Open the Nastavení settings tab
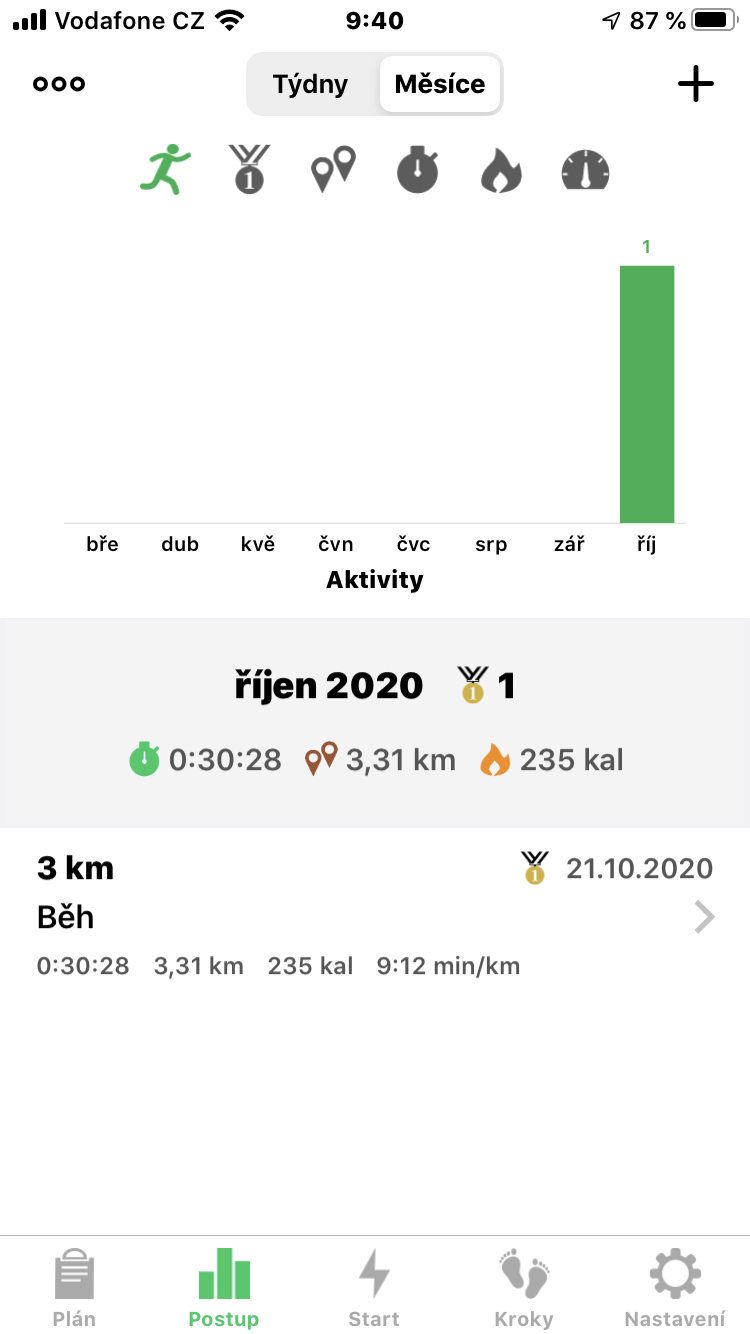Image resolution: width=750 pixels, height=1334 pixels. click(x=675, y=1286)
